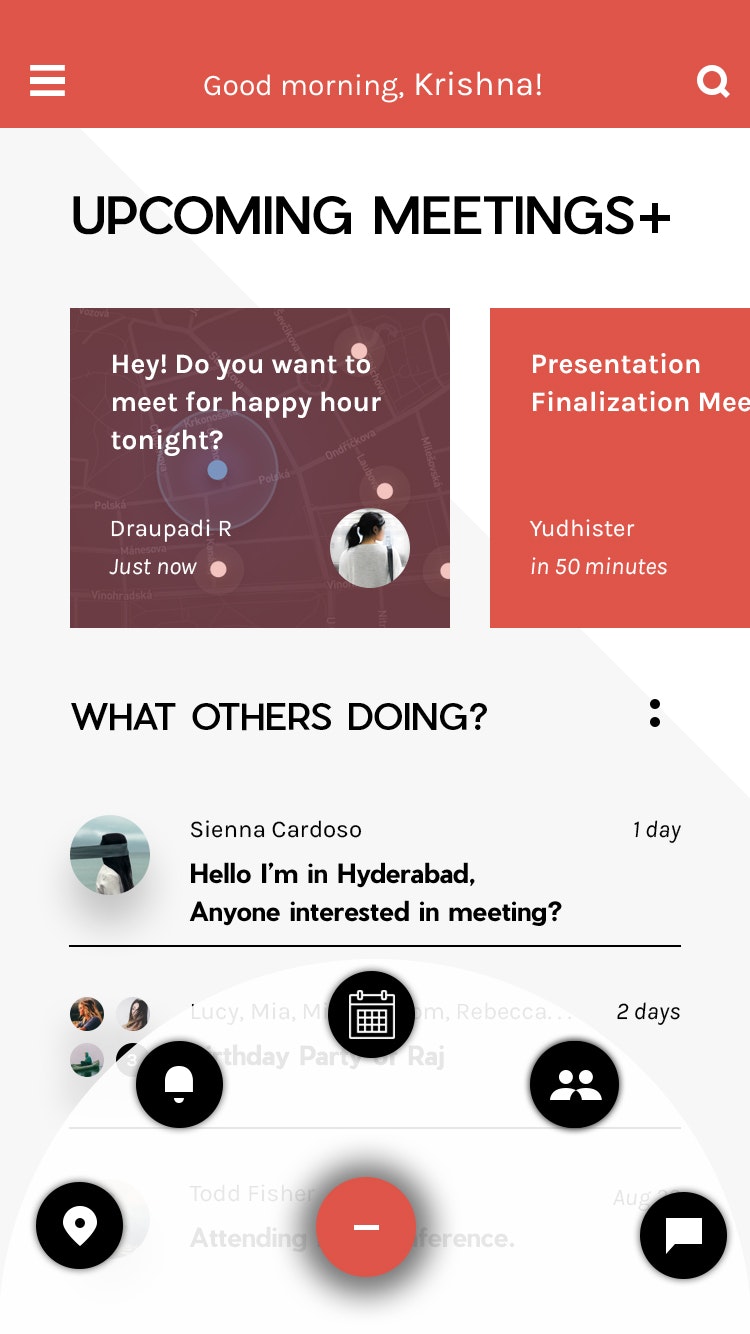The image size is (750, 1334).
Task: Open the chat message button
Action: [684, 1235]
